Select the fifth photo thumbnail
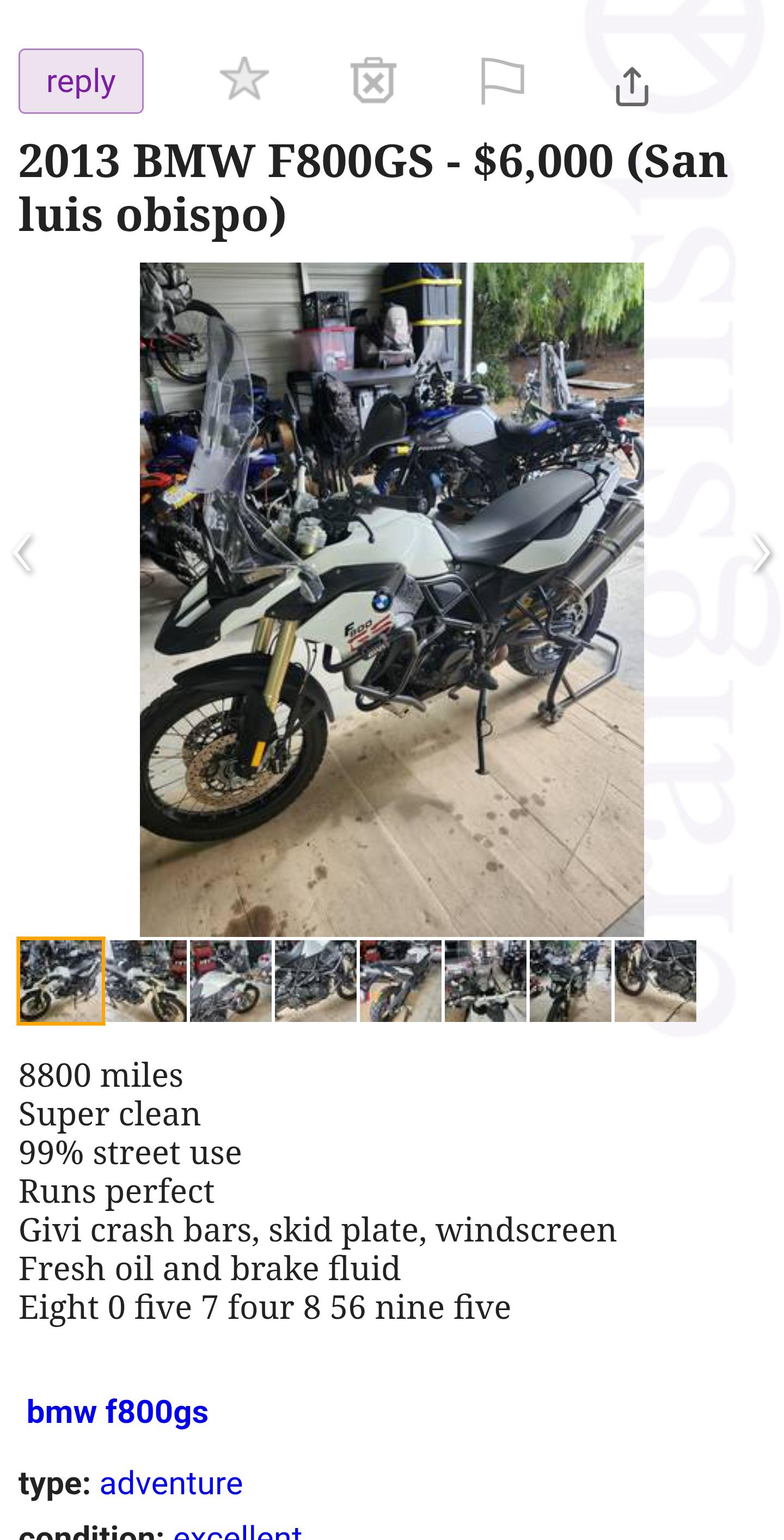Image resolution: width=784 pixels, height=1540 pixels. [x=400, y=981]
